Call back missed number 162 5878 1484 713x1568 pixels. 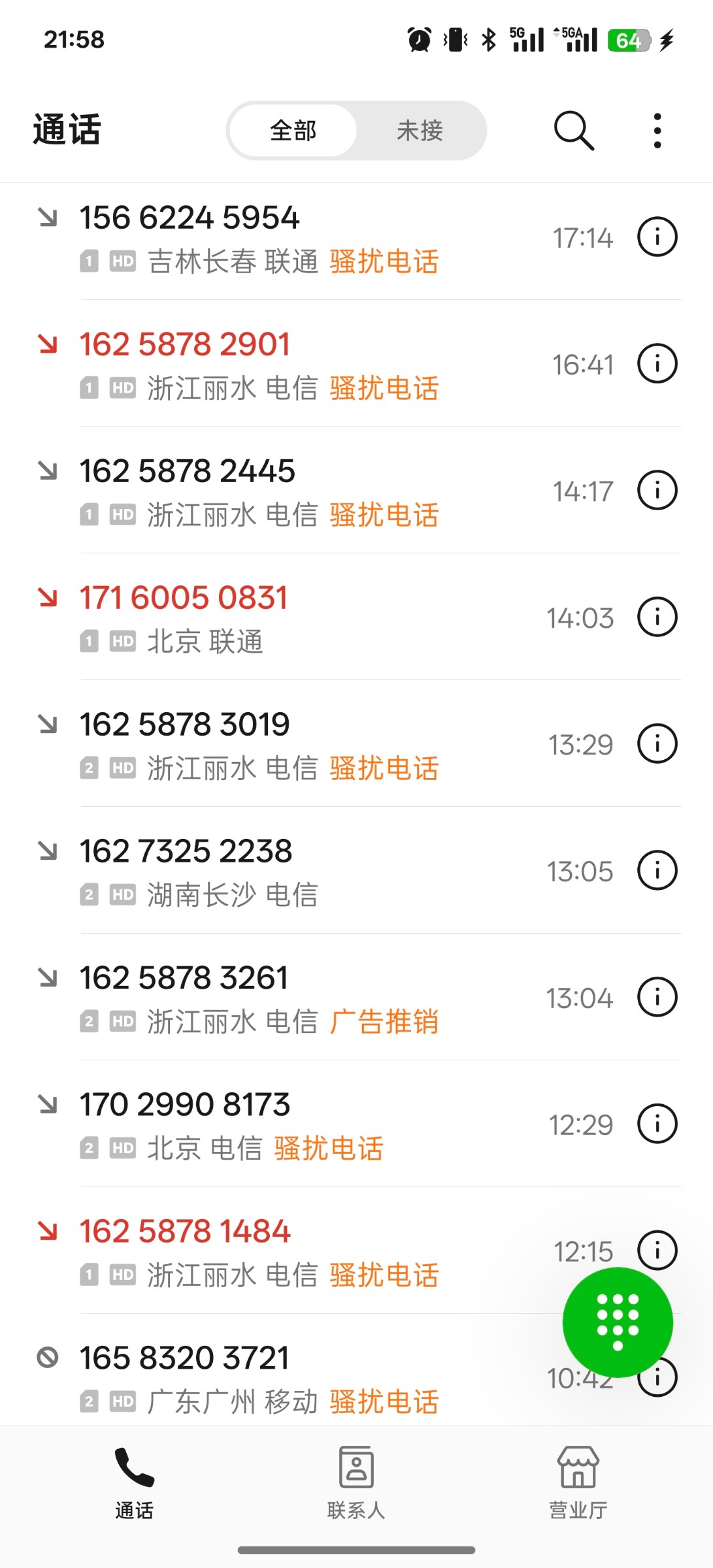pyautogui.click(x=261, y=1251)
